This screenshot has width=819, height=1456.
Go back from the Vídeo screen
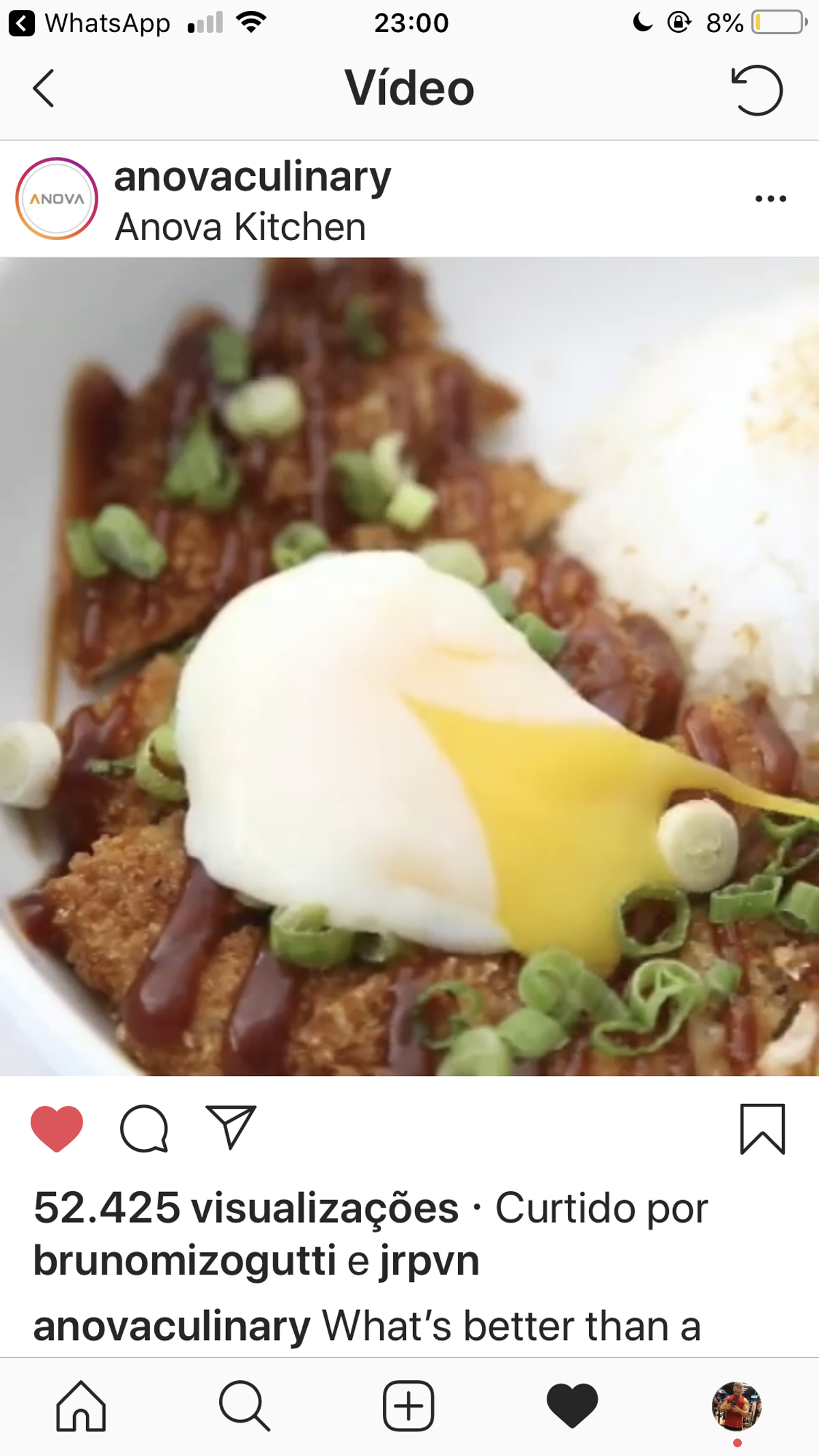(x=44, y=89)
